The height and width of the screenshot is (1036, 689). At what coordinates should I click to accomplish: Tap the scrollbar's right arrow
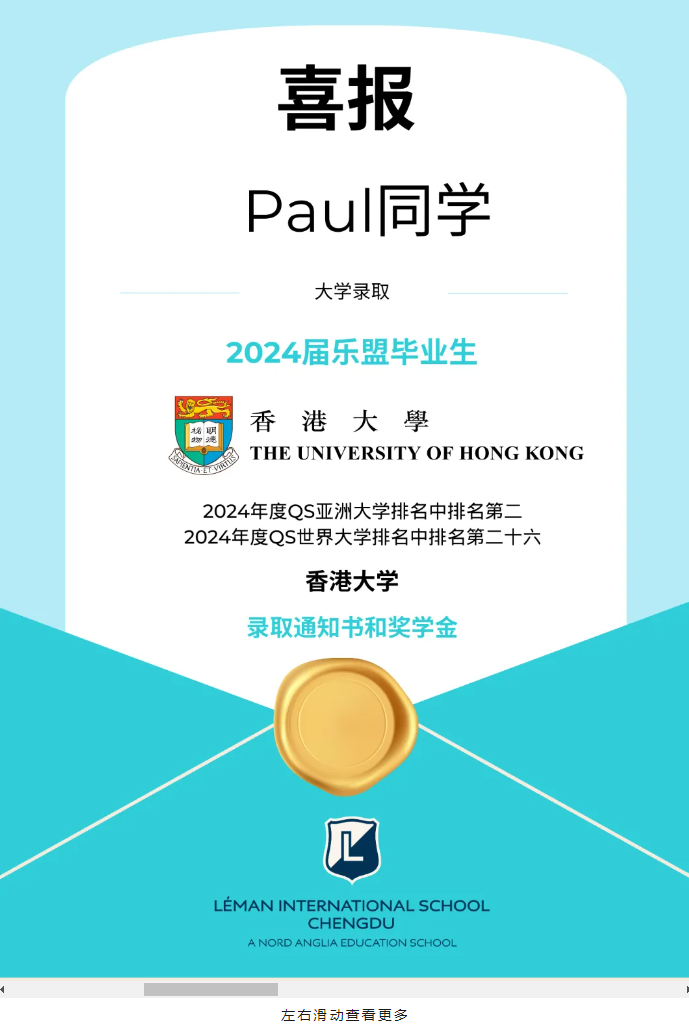point(685,989)
